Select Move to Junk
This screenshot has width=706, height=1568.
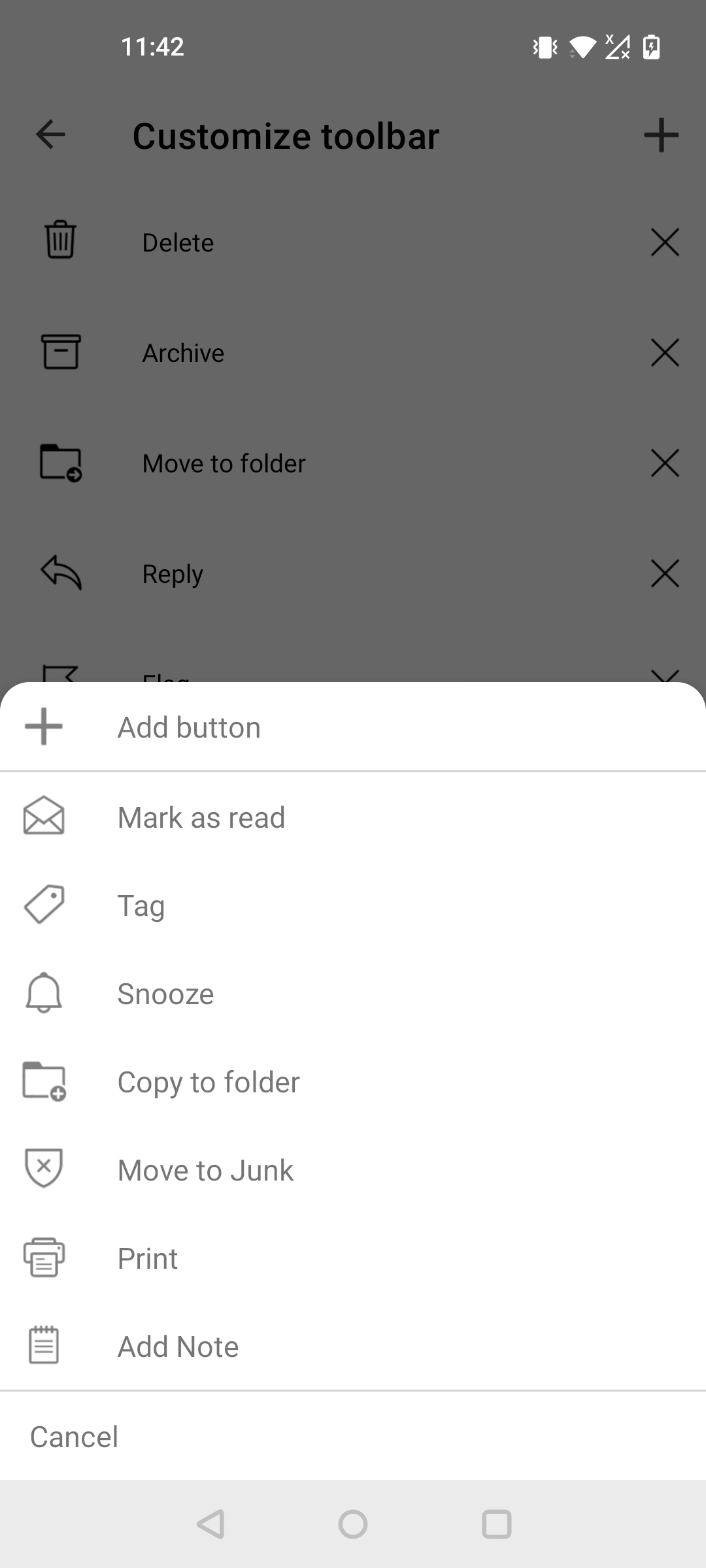click(x=353, y=1169)
